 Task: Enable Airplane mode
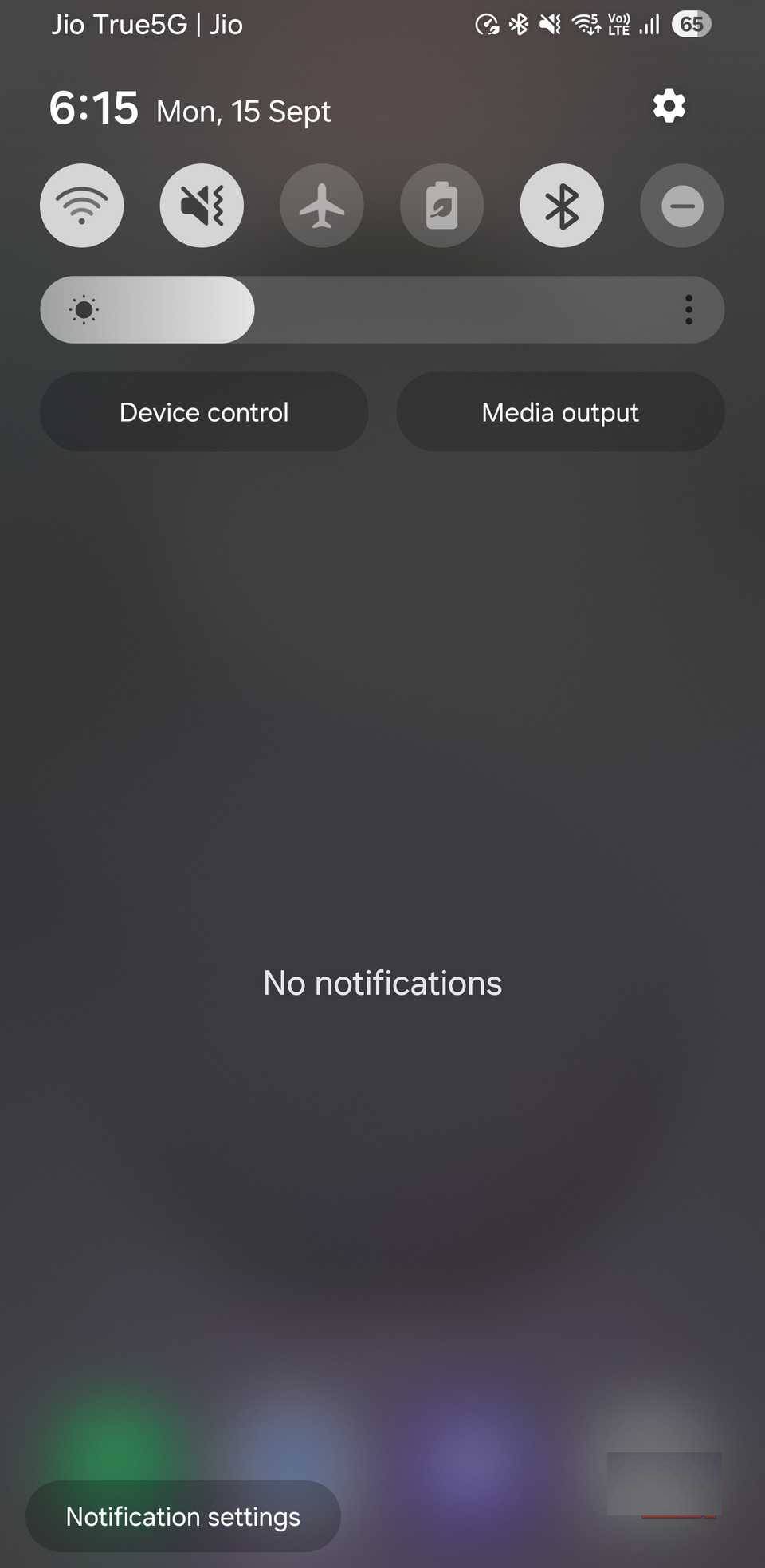click(322, 206)
